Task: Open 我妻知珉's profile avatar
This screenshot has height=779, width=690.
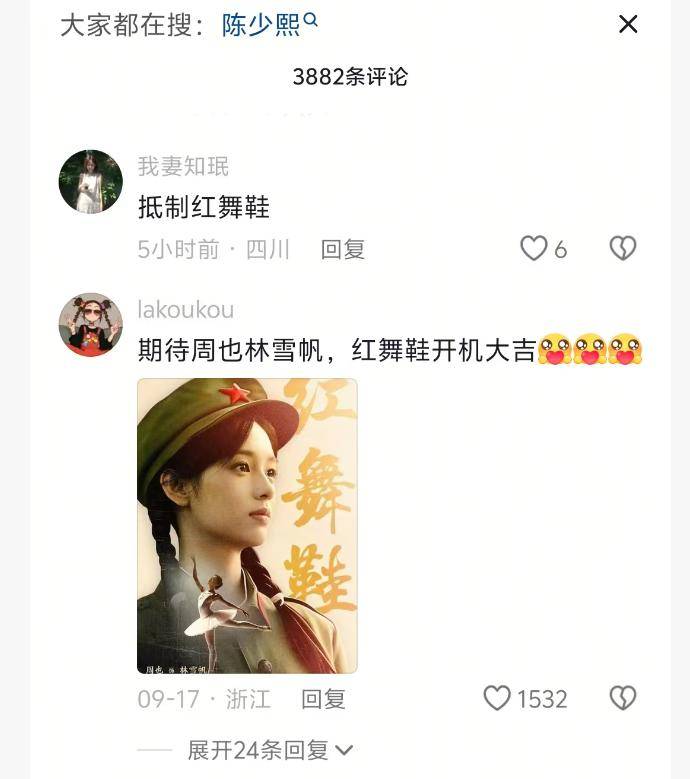Action: (x=91, y=182)
